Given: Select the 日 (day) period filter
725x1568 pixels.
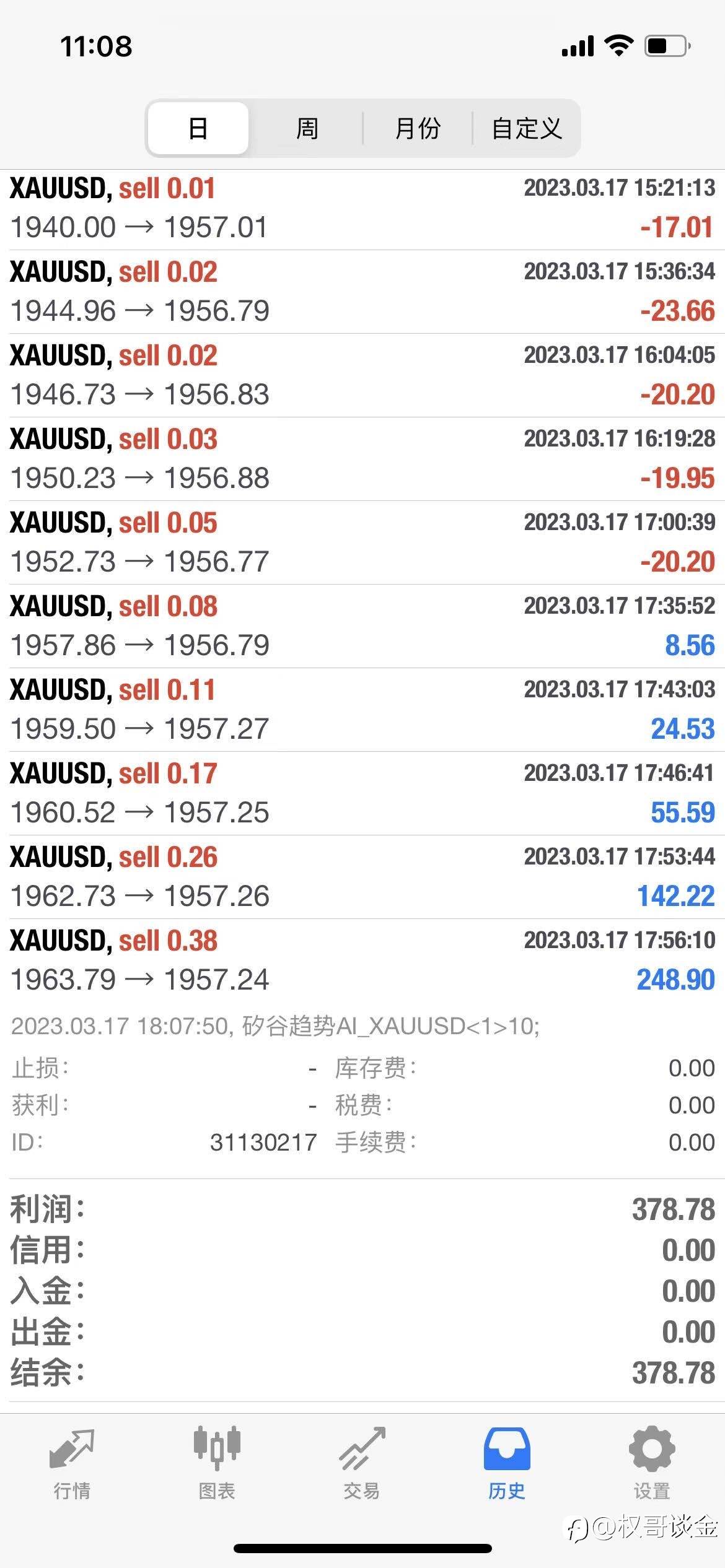Looking at the screenshot, I should pyautogui.click(x=198, y=129).
